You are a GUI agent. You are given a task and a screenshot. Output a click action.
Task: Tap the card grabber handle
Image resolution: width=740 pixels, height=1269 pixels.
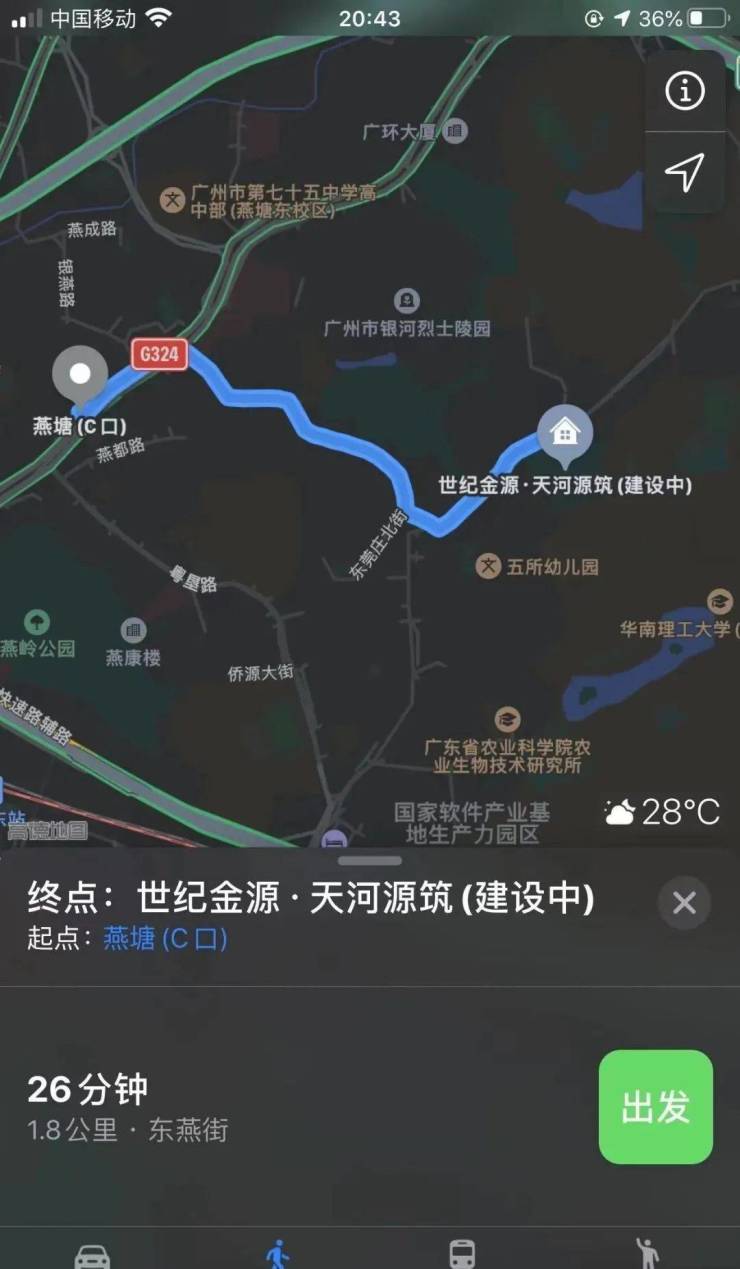[x=370, y=860]
